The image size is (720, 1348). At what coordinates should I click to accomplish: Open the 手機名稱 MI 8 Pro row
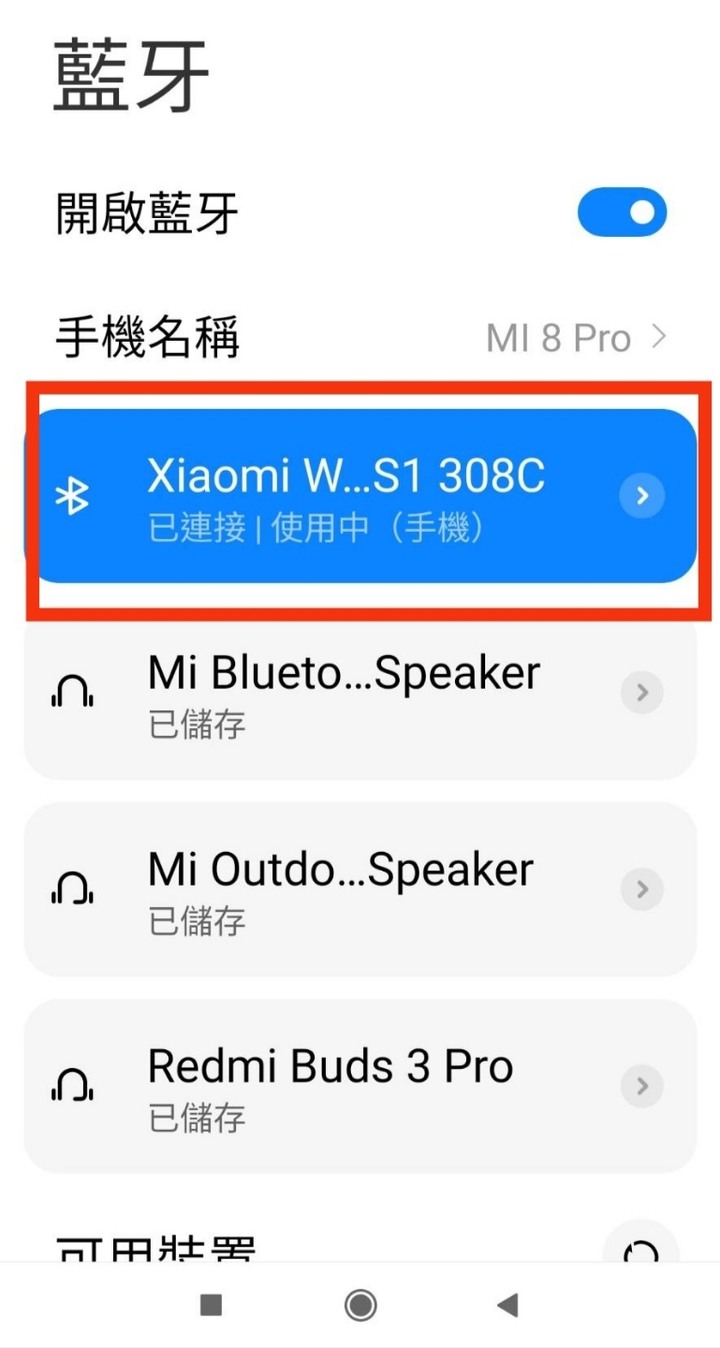pos(360,337)
